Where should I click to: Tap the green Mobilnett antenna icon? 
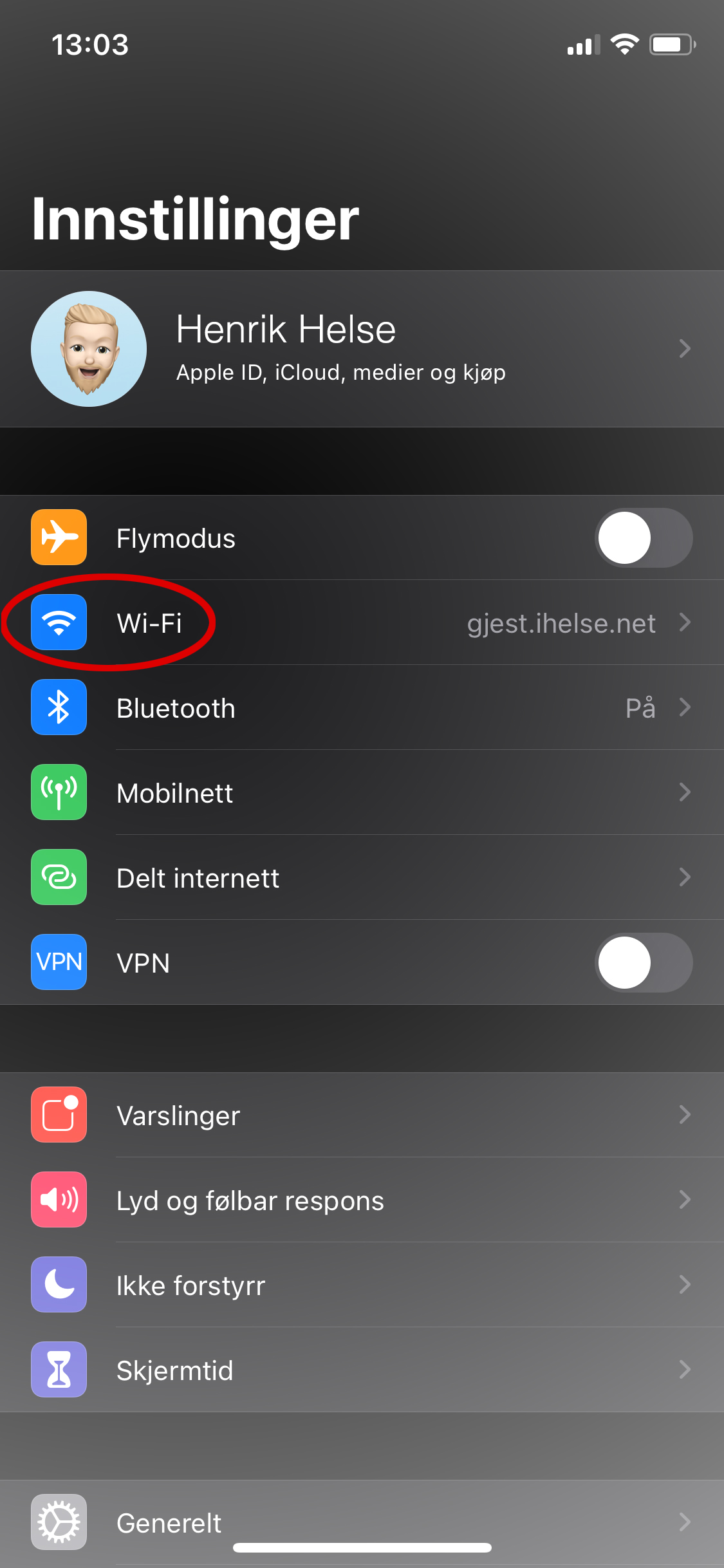[59, 792]
